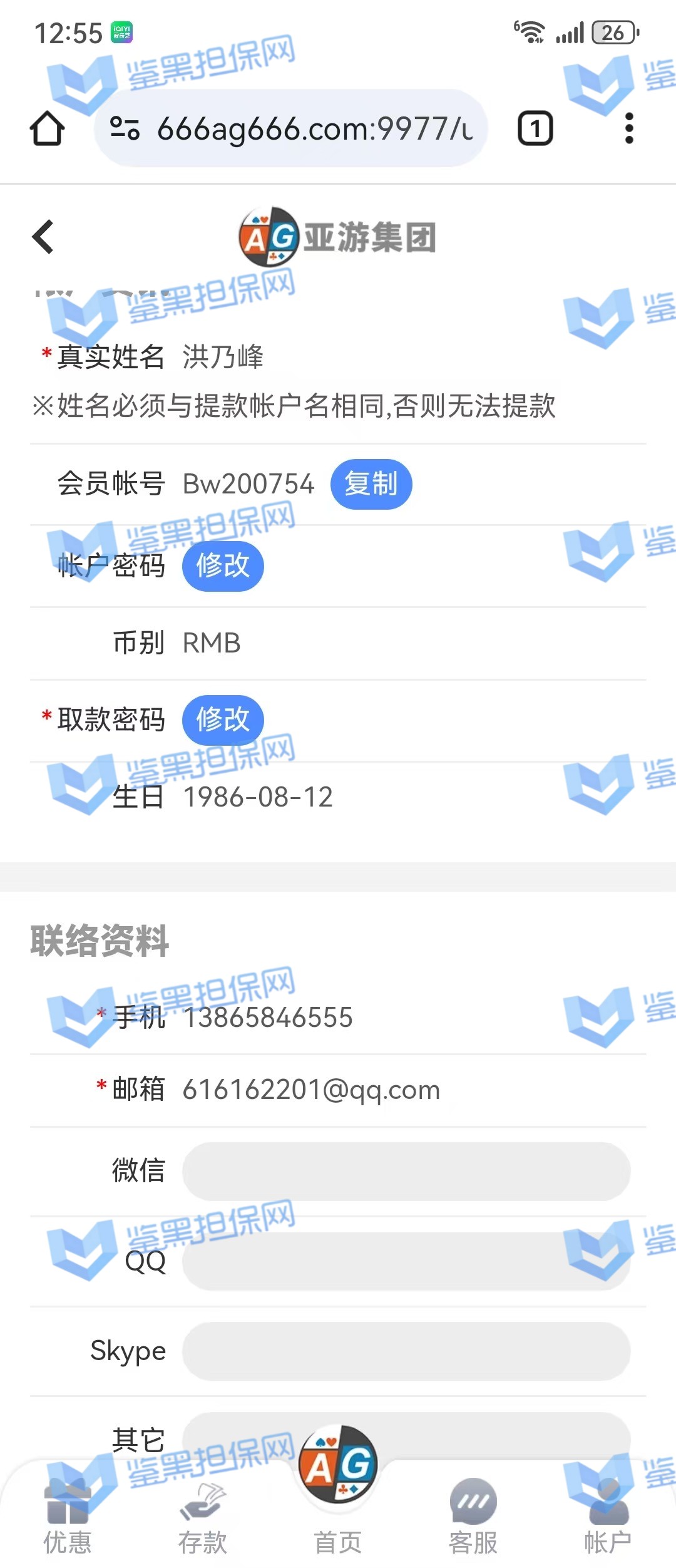Screen dimensions: 676x1568
Task: Switch to the 存款 tab
Action: (x=203, y=1520)
